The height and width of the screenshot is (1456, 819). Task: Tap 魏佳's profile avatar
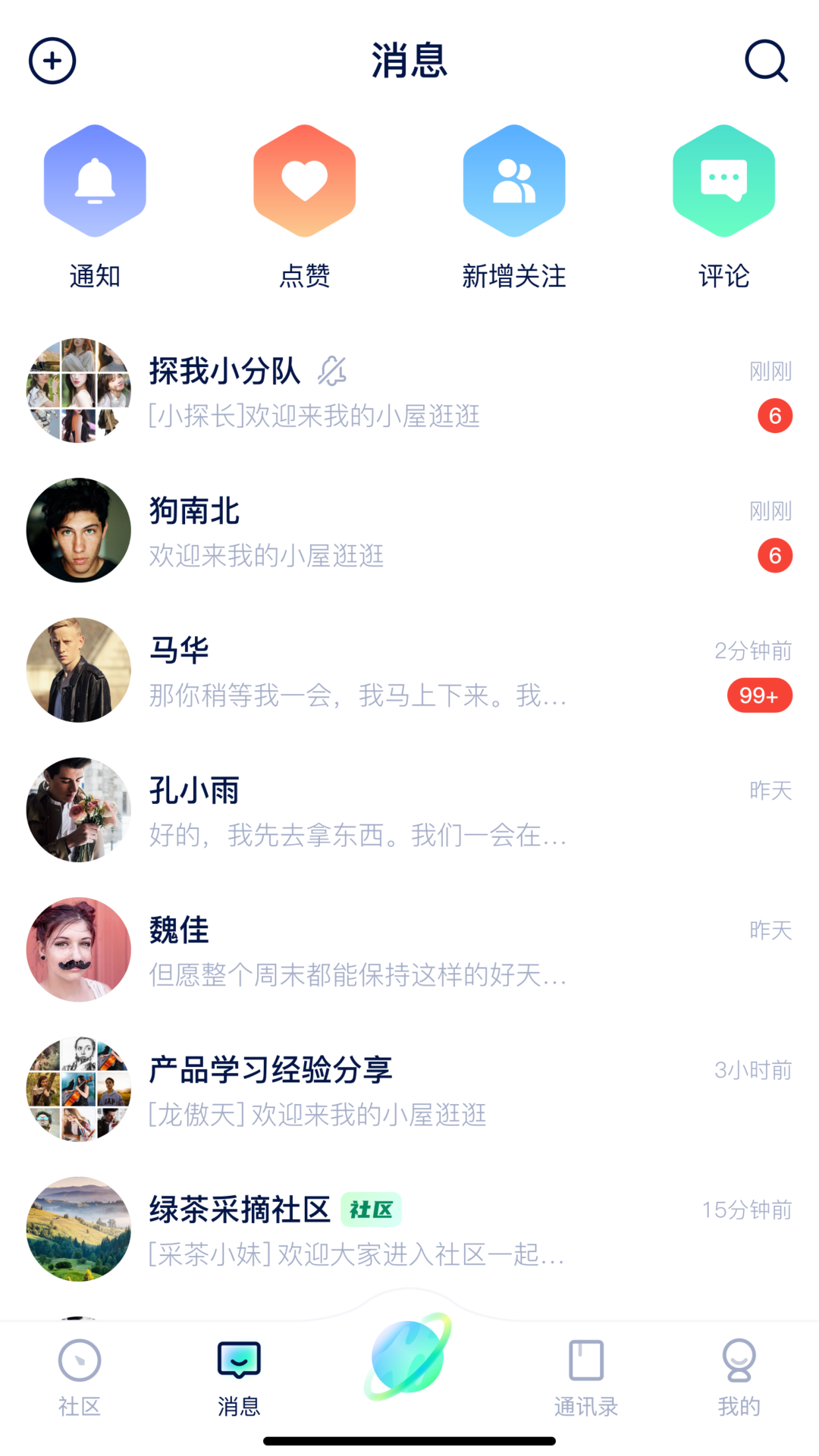[x=78, y=949]
